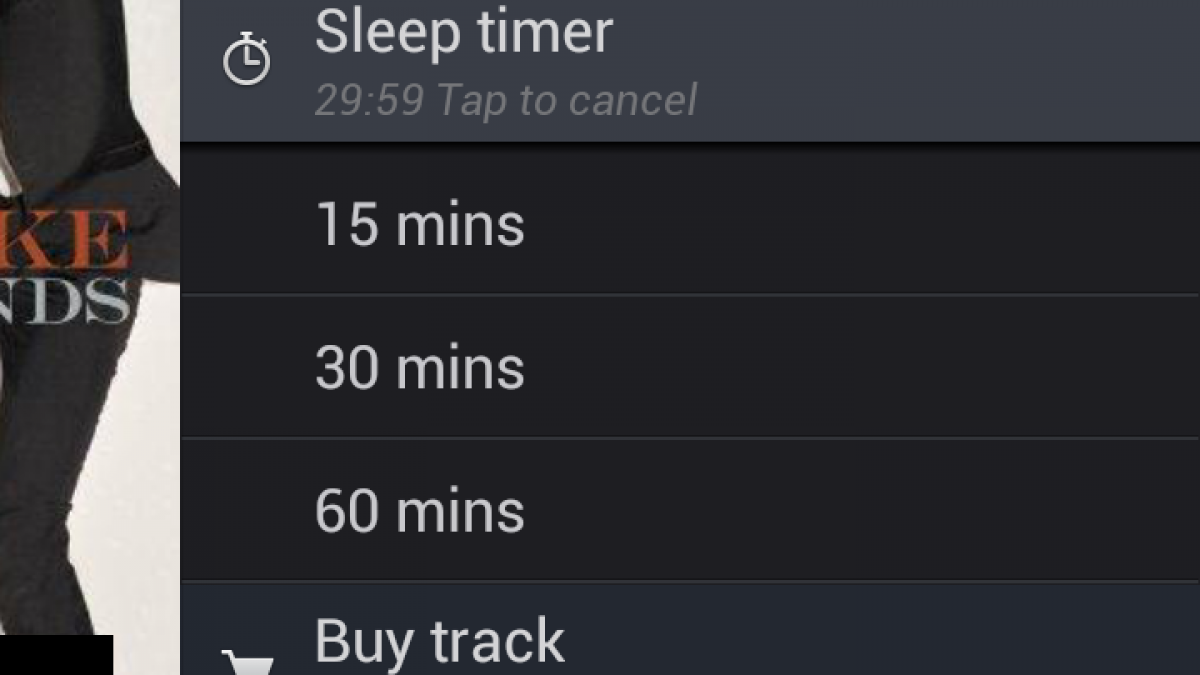Choose the 30 mins timer option

420,367
